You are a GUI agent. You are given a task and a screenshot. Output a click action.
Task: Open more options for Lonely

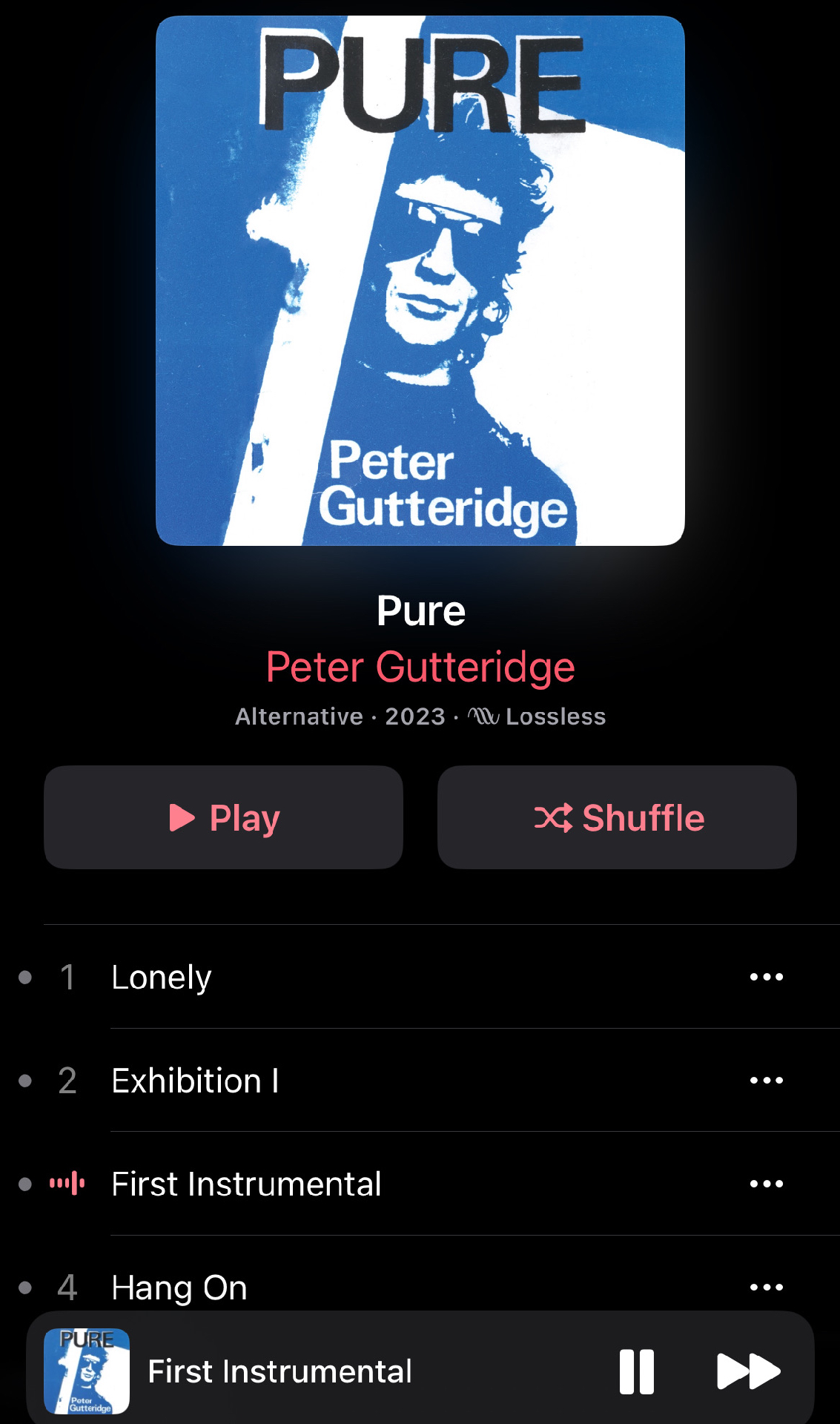[x=766, y=977]
